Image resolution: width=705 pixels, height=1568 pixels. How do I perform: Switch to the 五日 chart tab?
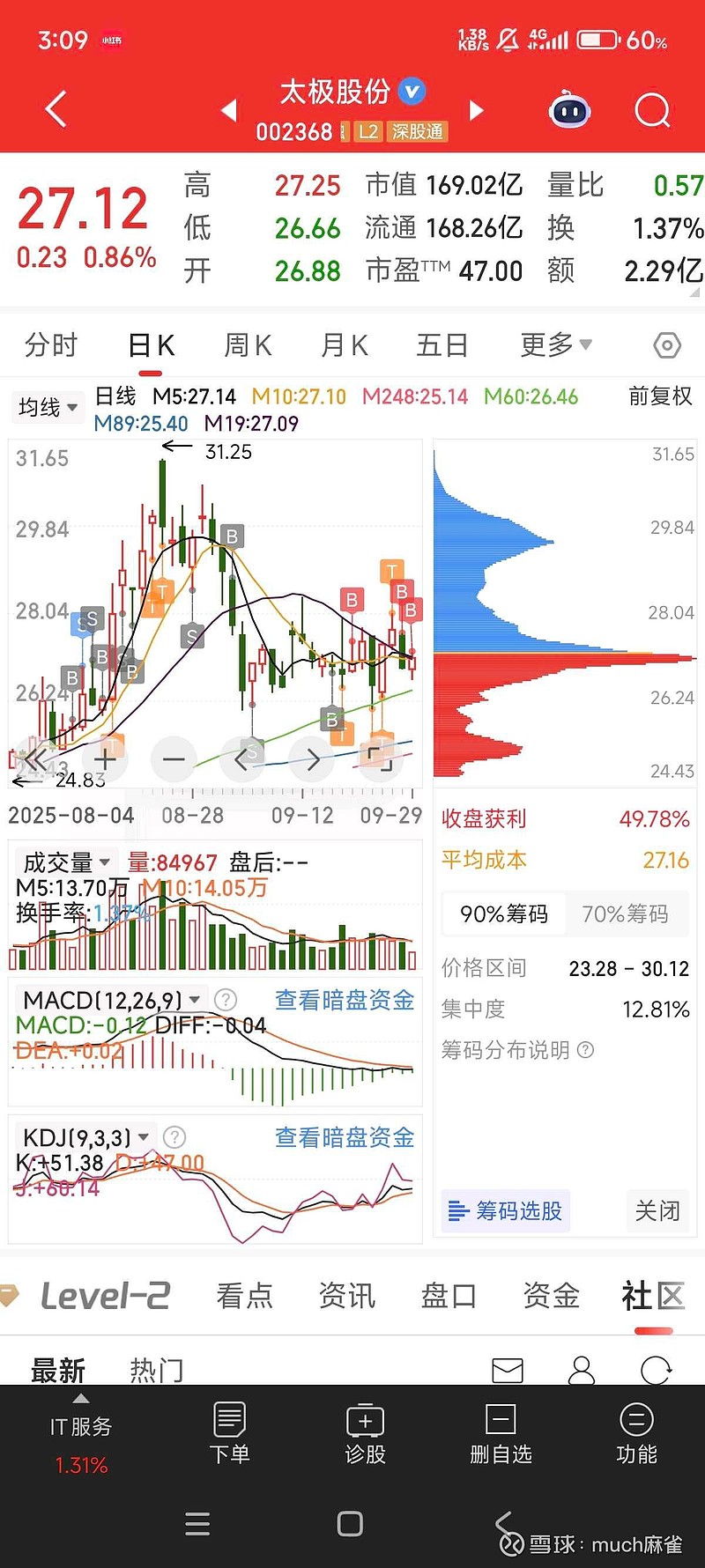tap(442, 345)
